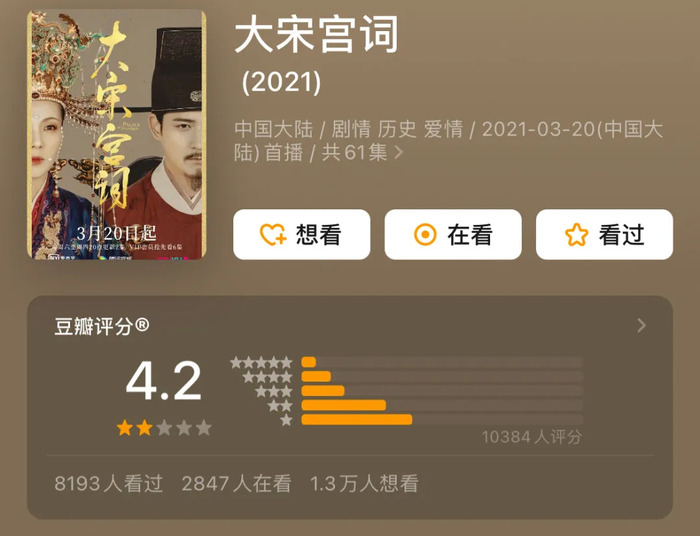Open the 豆瓣评分 rating details
This screenshot has width=700, height=536.
pyautogui.click(x=641, y=326)
